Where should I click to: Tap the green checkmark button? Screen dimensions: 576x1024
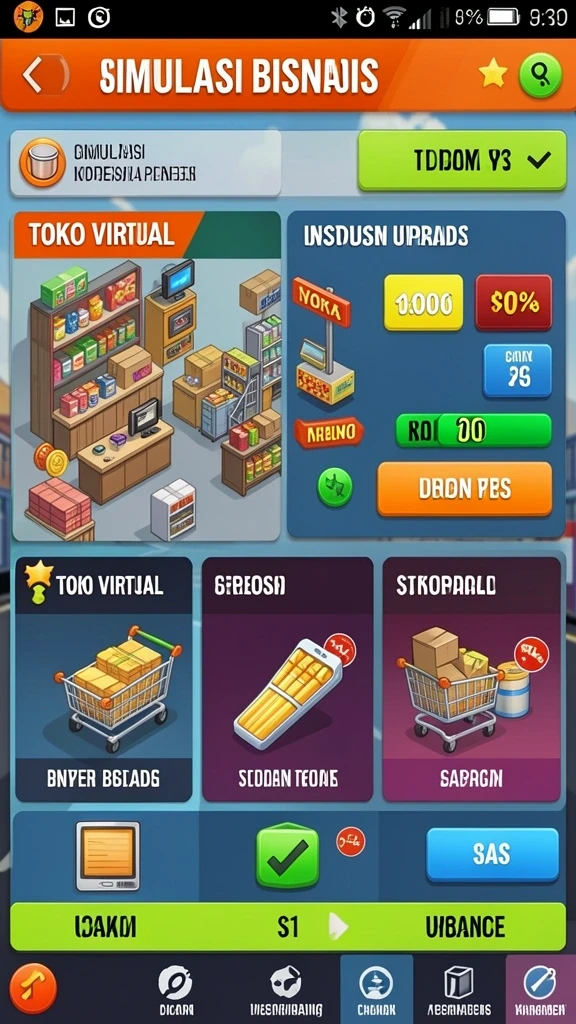(x=287, y=856)
